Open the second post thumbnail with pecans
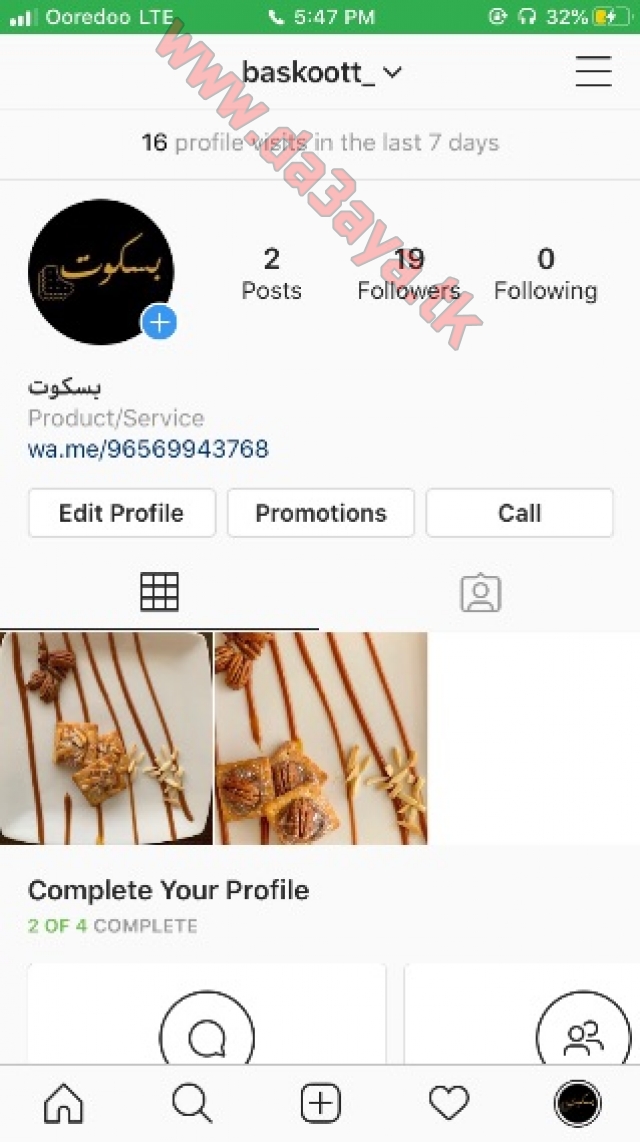Screen dimensions: 640x1142 (320, 739)
